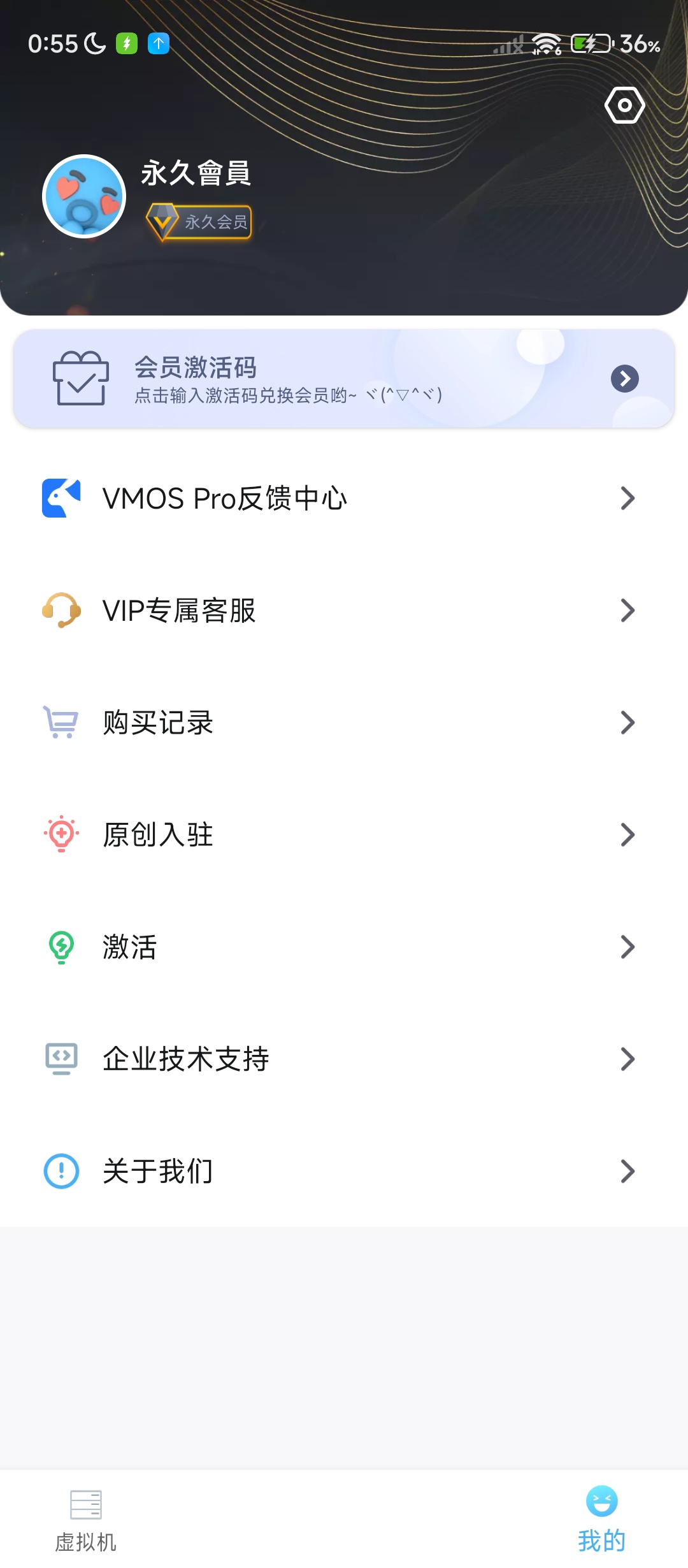
Task: Go to 关于我们
Action: pyautogui.click(x=344, y=1172)
